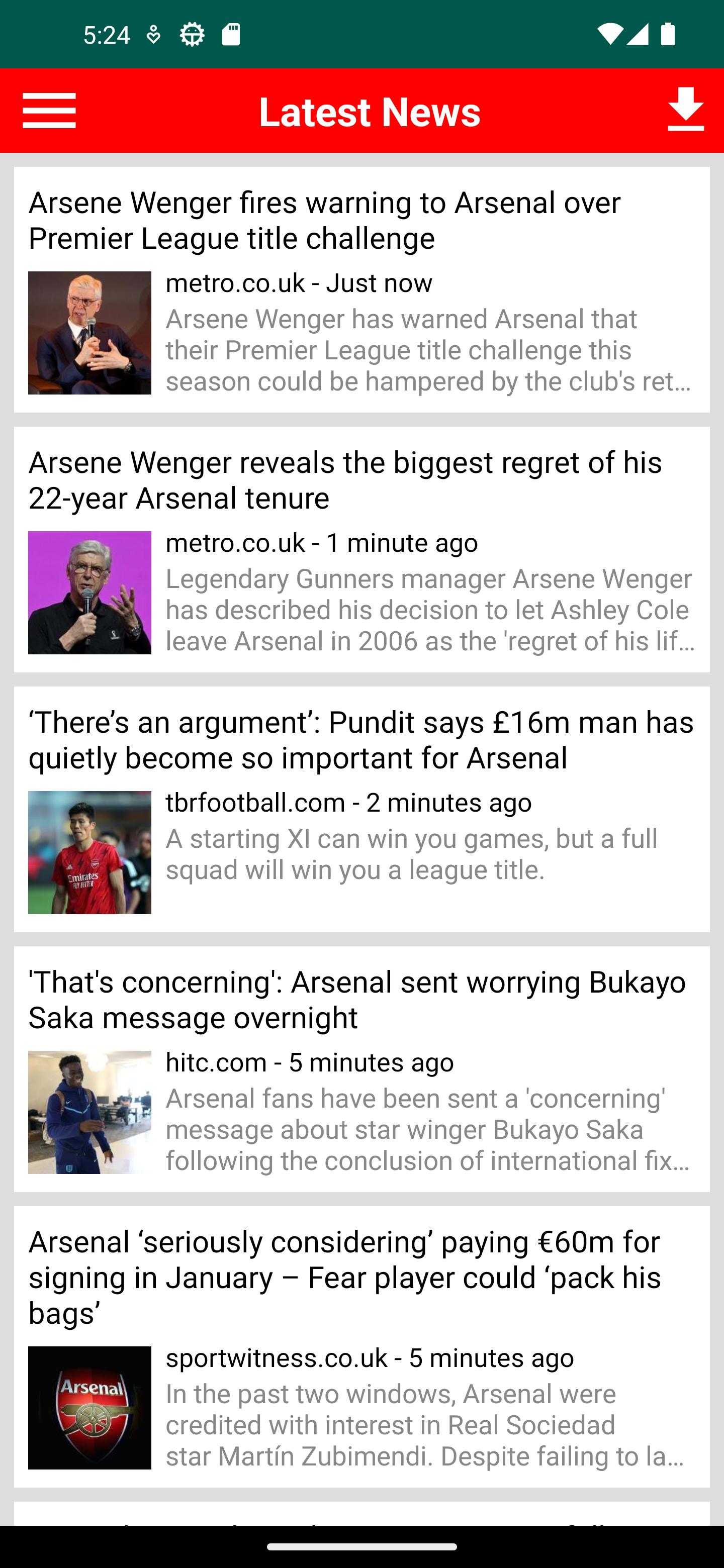Open the hamburger navigation menu
This screenshot has width=724, height=1568.
[x=49, y=111]
